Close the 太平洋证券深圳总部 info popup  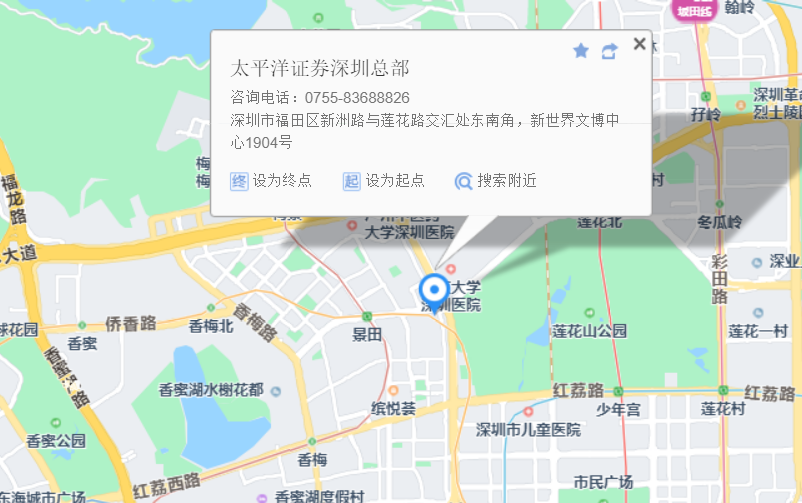pos(639,44)
